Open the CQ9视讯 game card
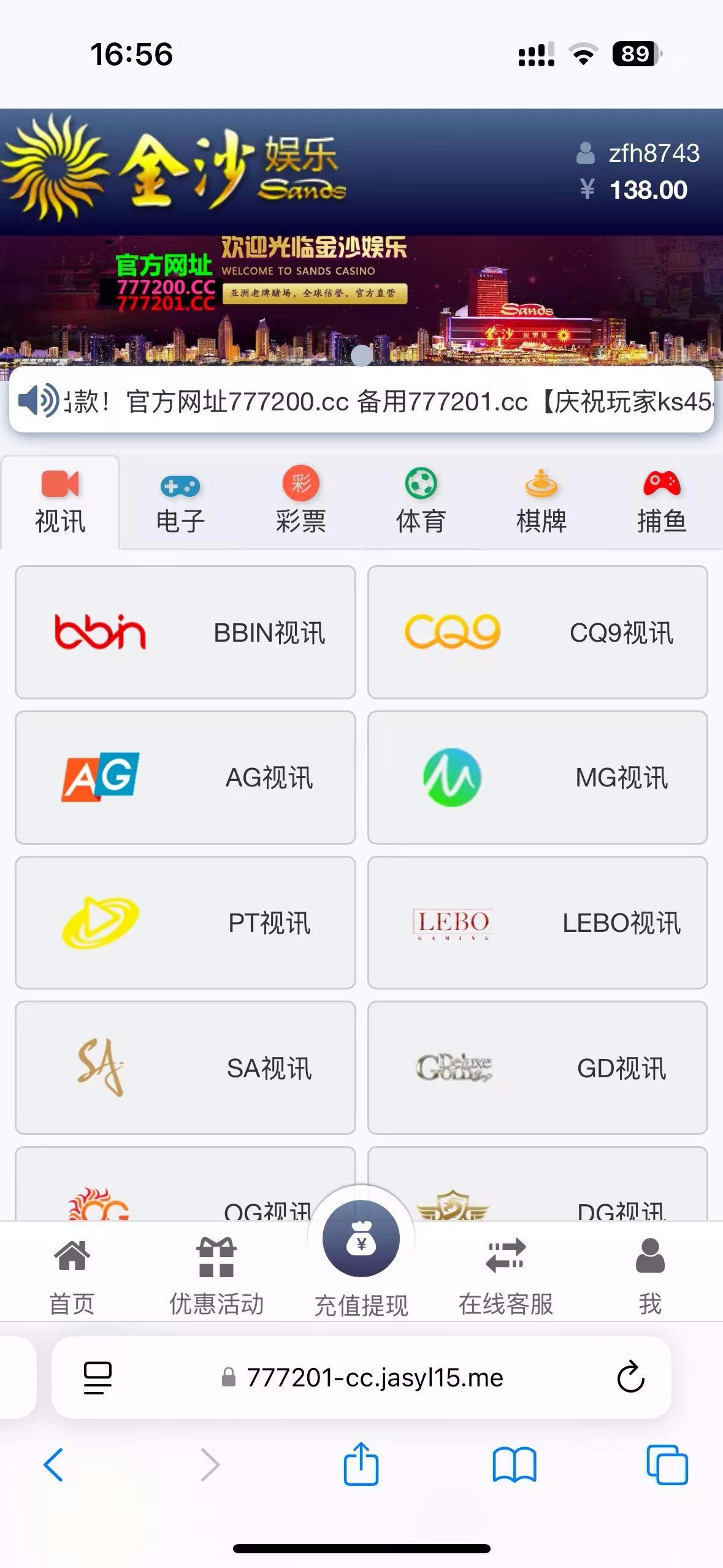 click(537, 632)
